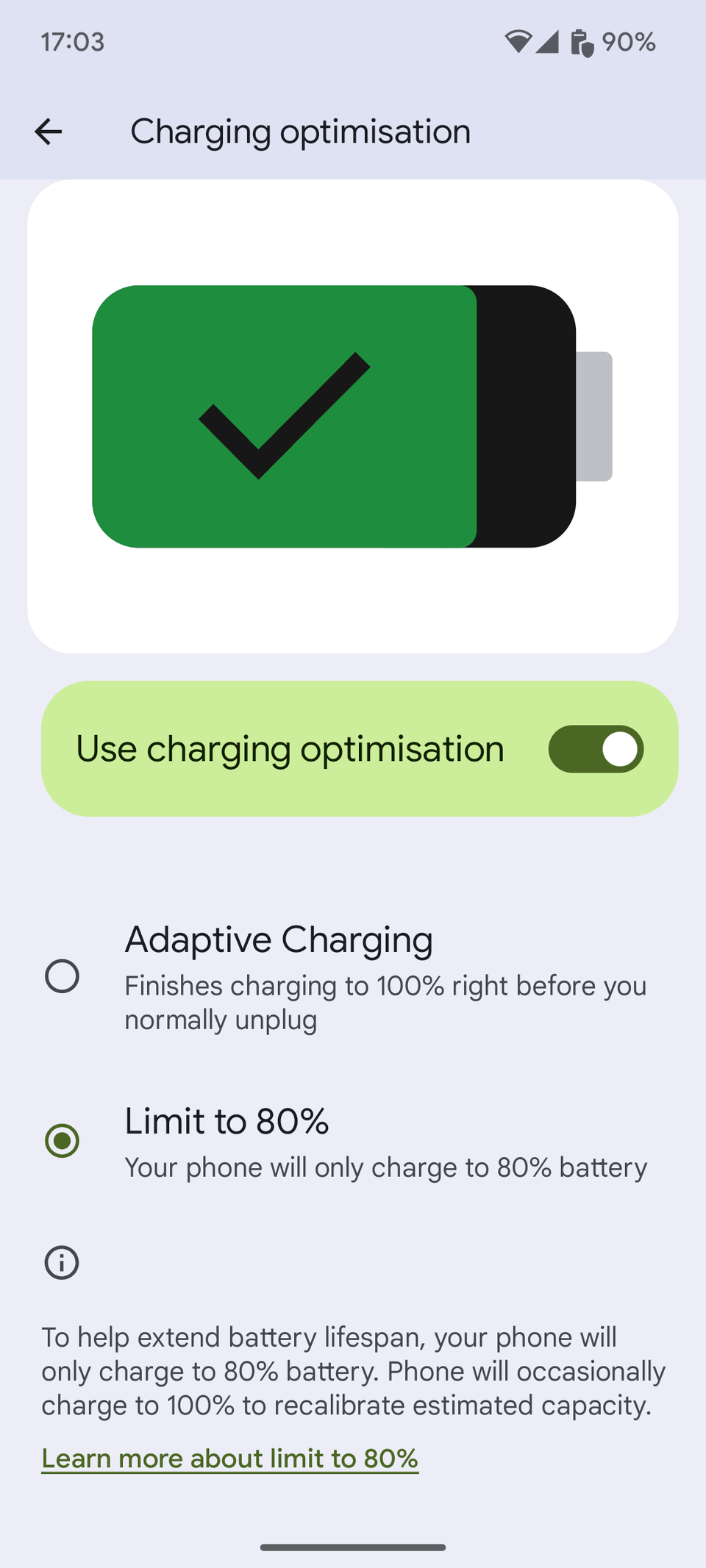Open the link Learn more about limit to 80%

pyautogui.click(x=229, y=1458)
